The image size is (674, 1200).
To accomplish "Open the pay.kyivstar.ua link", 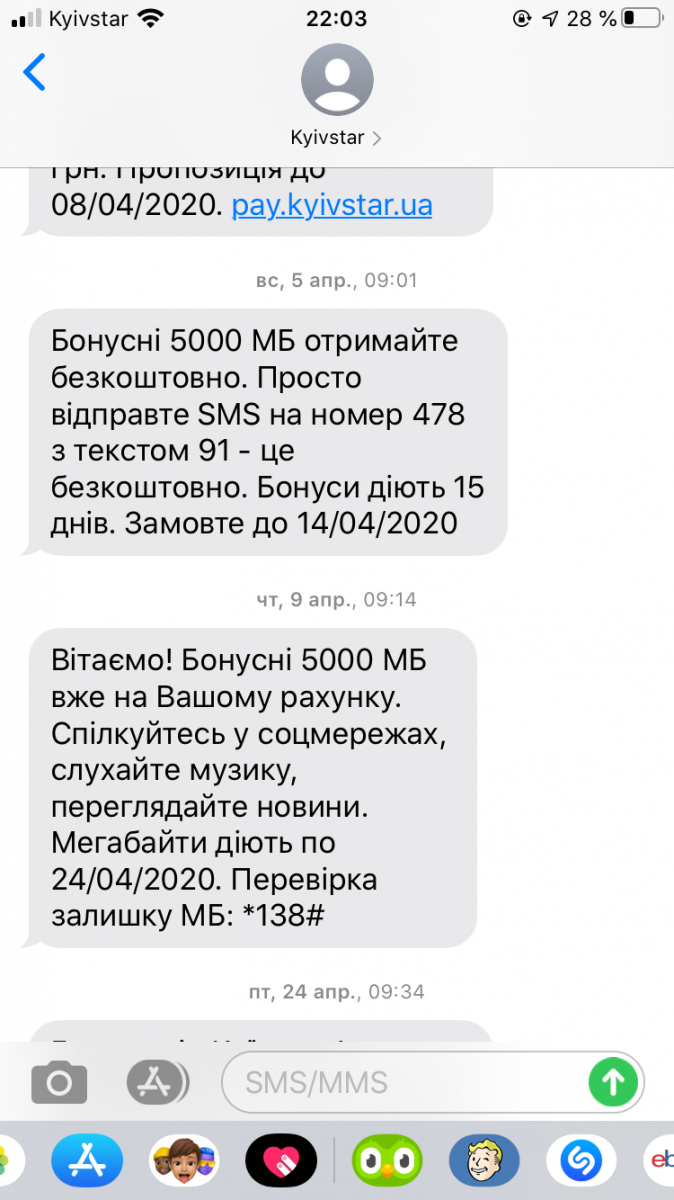I will (332, 206).
